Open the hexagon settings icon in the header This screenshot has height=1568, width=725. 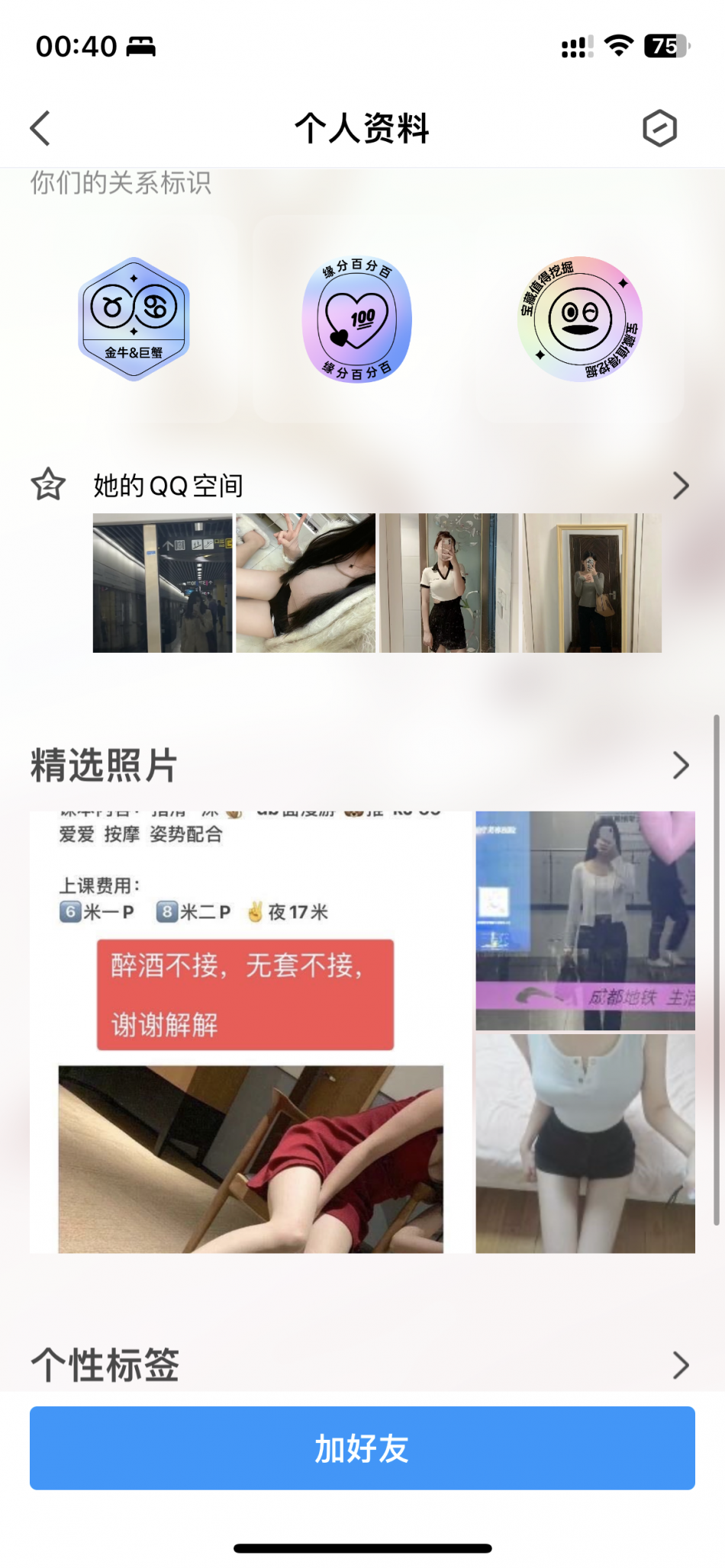(x=659, y=128)
